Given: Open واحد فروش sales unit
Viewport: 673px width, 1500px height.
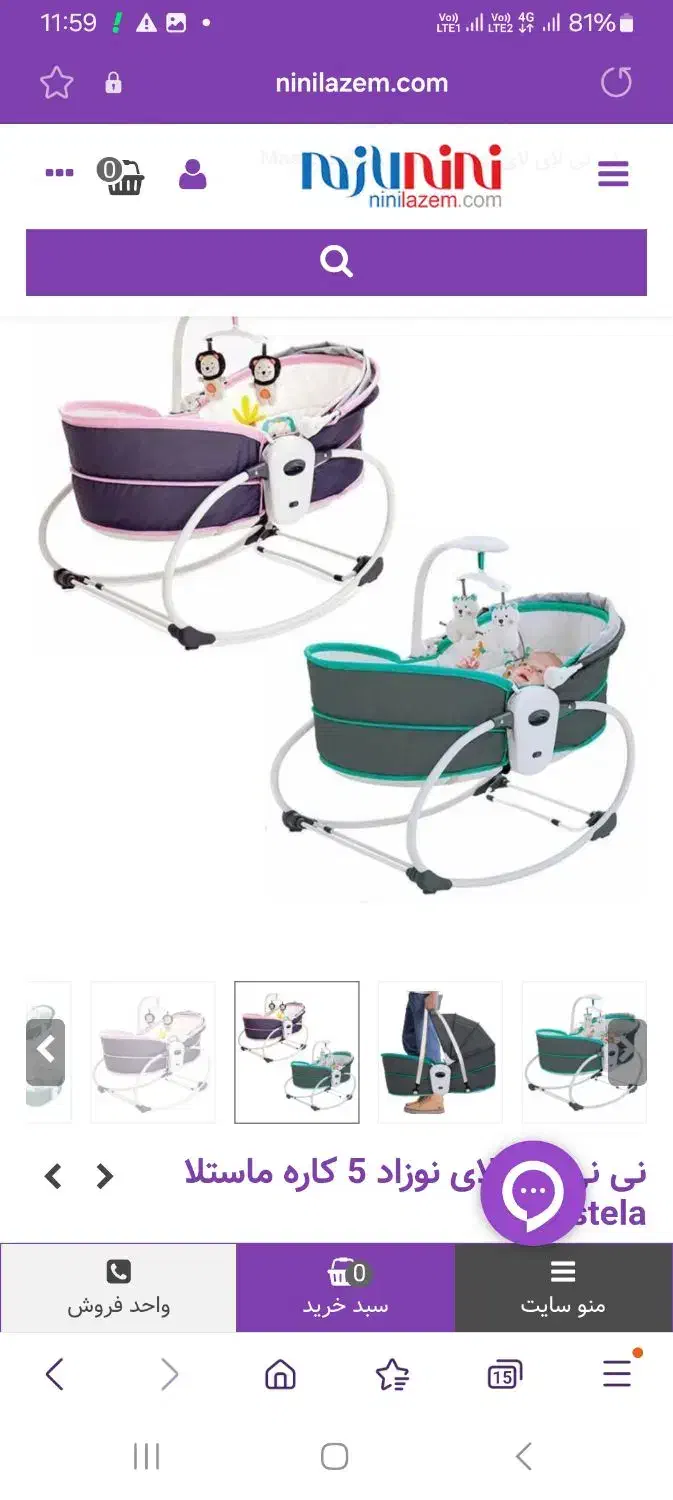Looking at the screenshot, I should (x=118, y=1288).
